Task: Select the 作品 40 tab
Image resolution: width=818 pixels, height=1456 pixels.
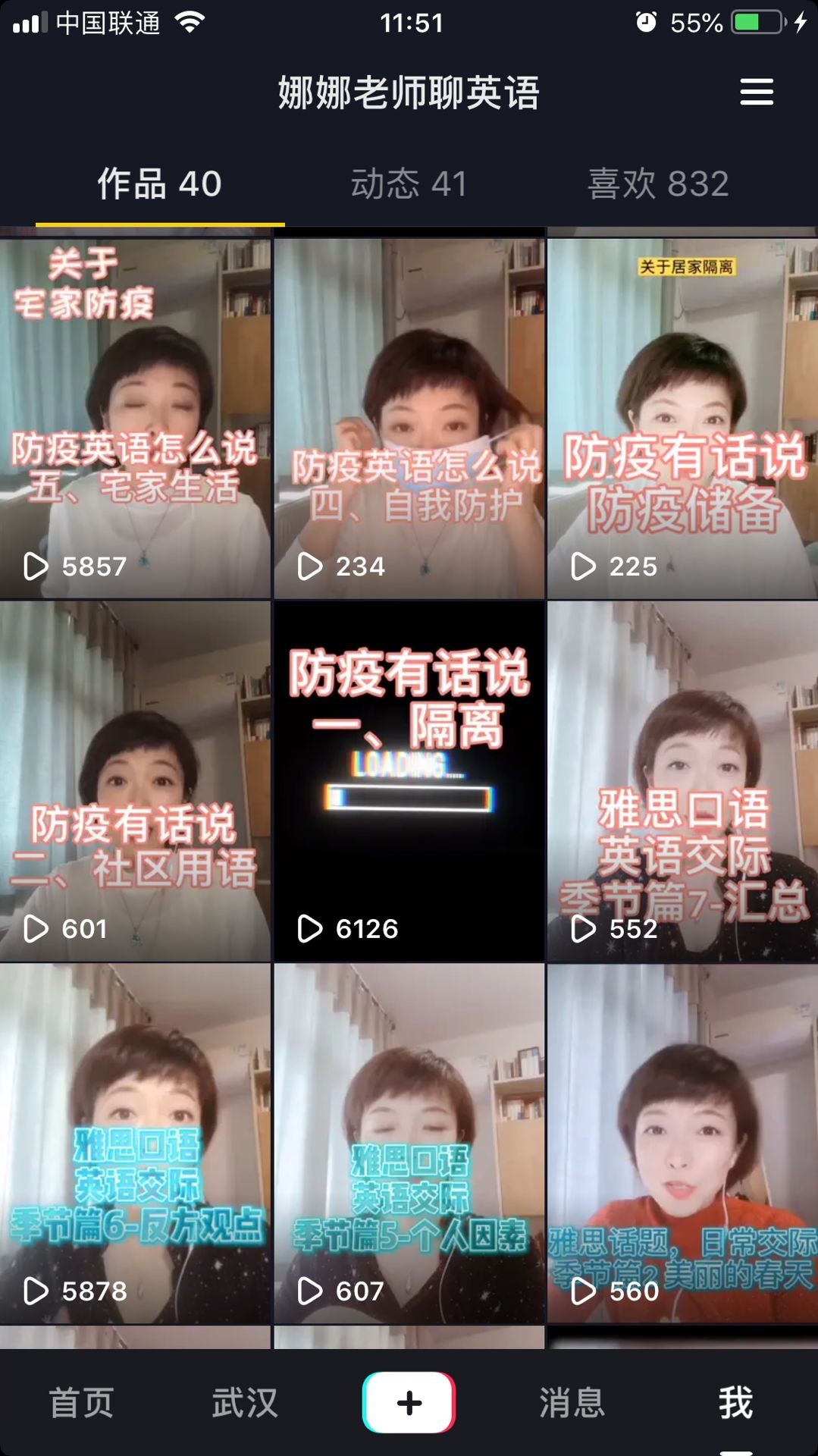Action: (160, 184)
